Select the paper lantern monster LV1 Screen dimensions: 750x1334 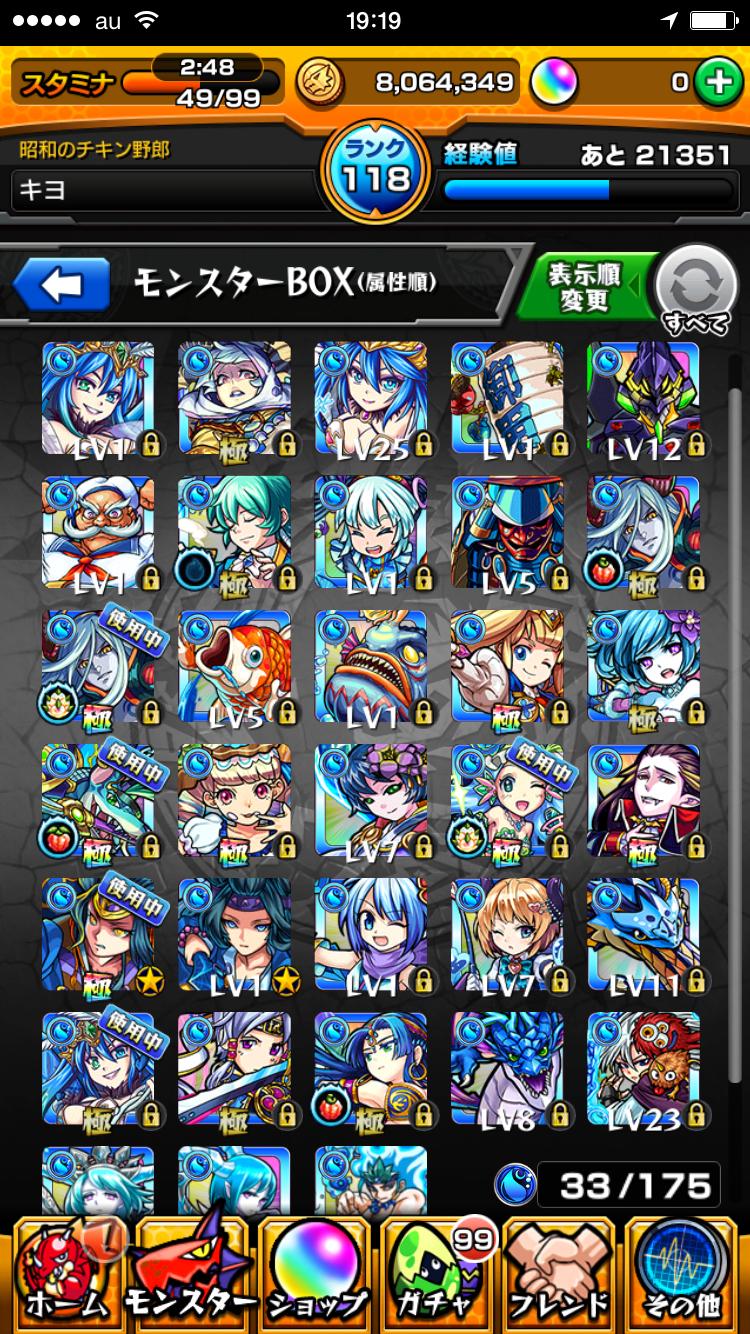(507, 398)
